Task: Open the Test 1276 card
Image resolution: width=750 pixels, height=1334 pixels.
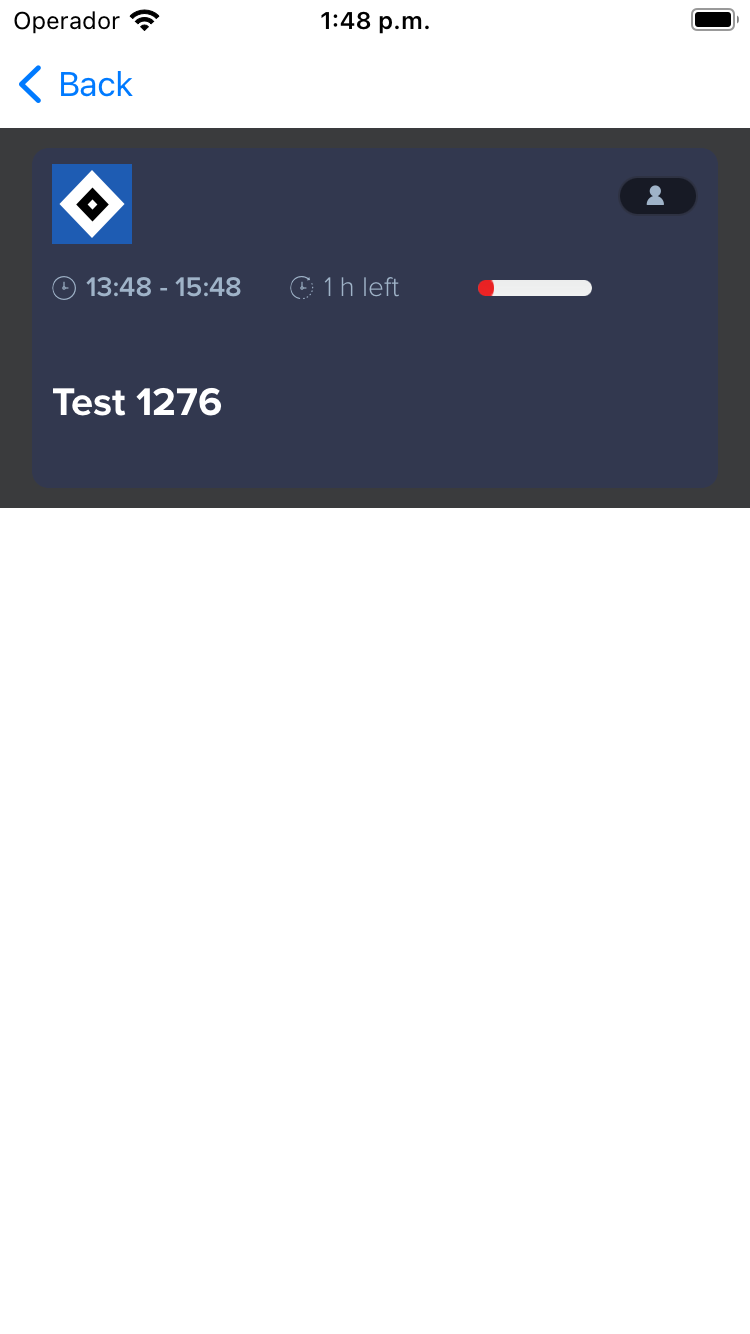Action: point(375,318)
